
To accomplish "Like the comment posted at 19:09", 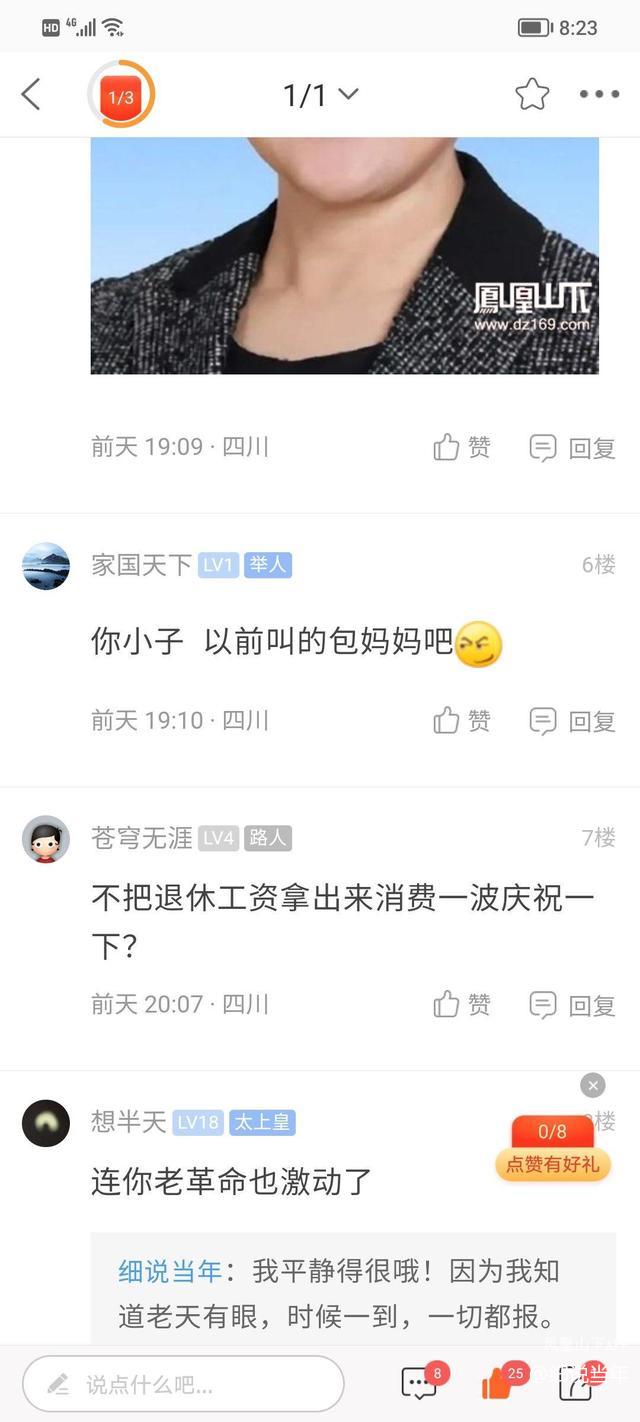I will (462, 447).
